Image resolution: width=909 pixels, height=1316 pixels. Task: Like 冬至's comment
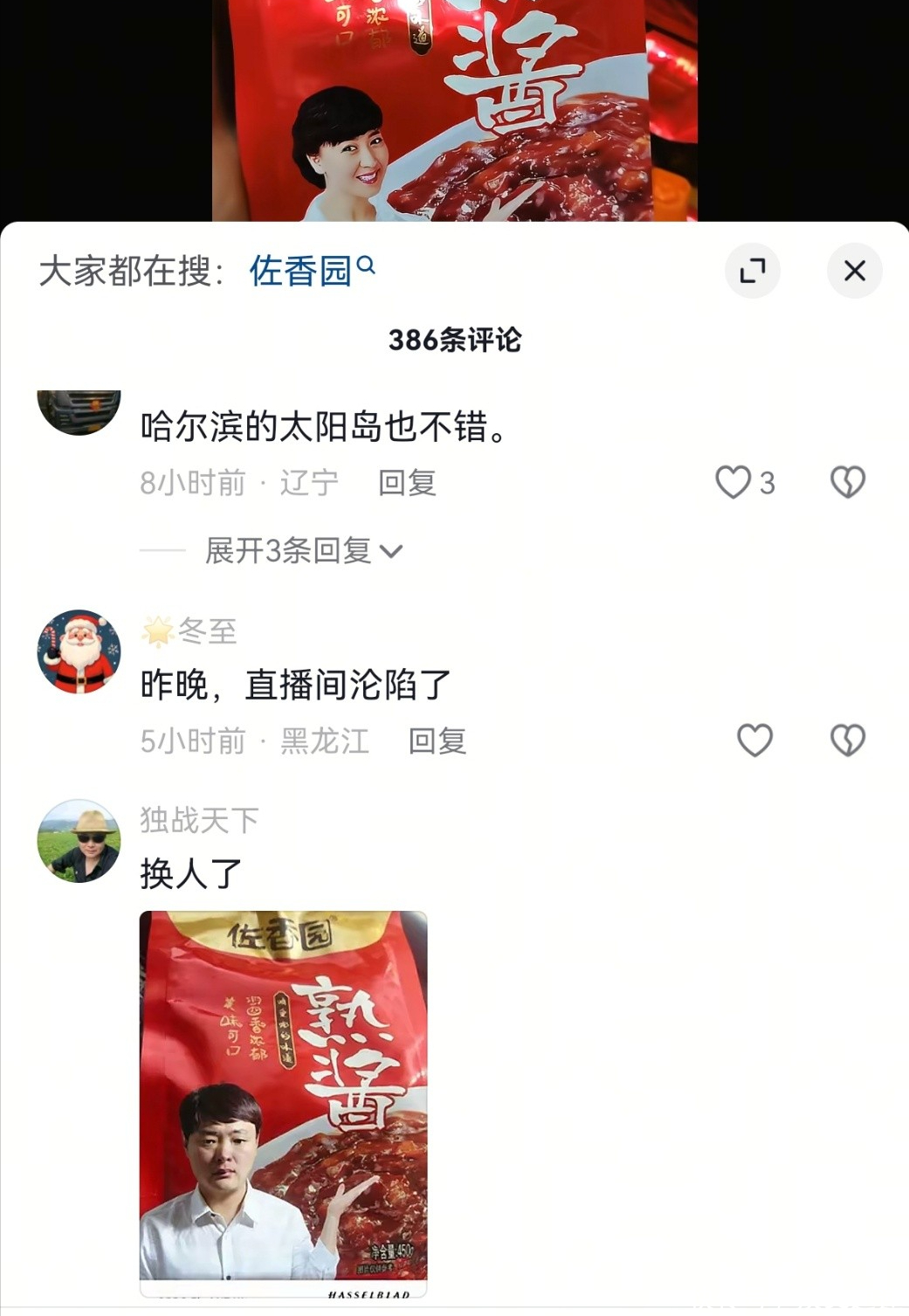[x=754, y=741]
